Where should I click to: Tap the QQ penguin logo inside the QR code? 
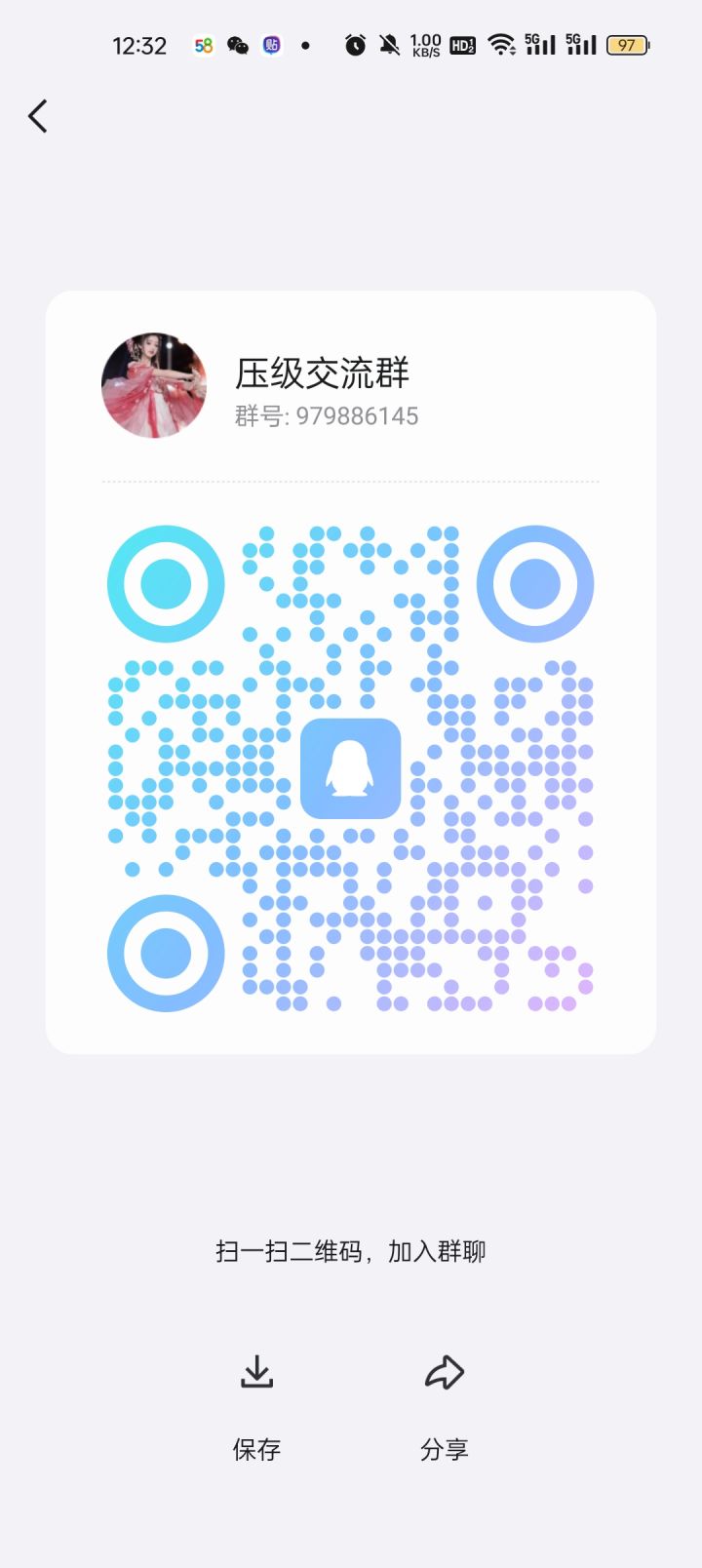point(353,769)
